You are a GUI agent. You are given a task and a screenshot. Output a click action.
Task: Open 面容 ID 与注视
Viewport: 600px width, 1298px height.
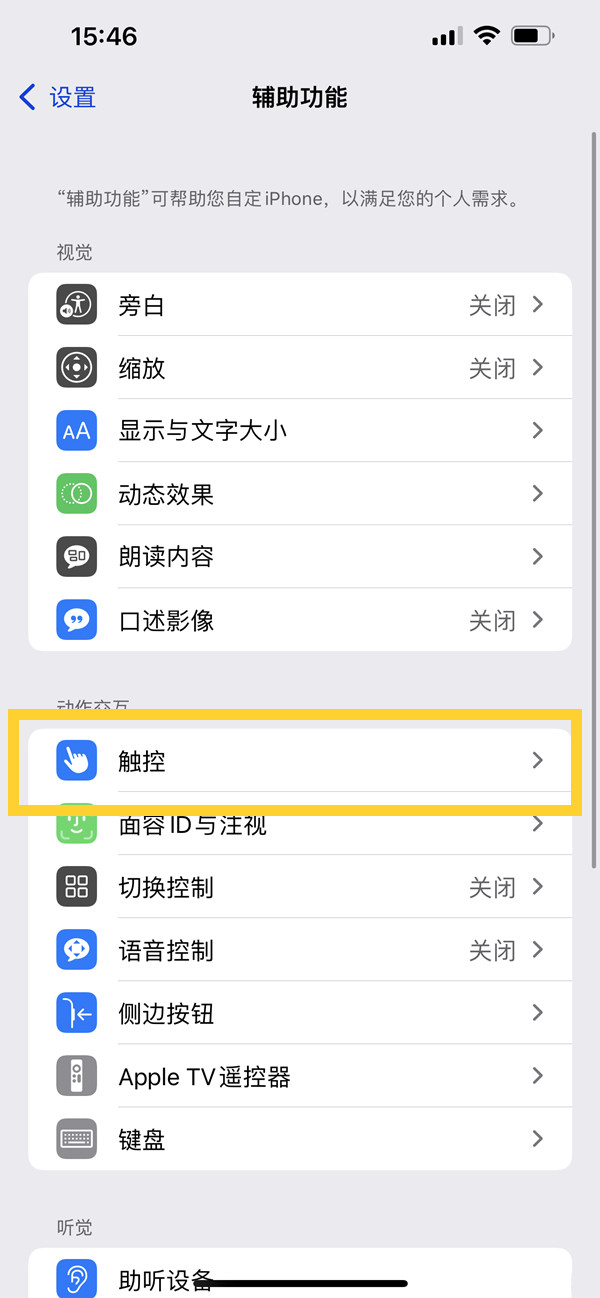[300, 826]
